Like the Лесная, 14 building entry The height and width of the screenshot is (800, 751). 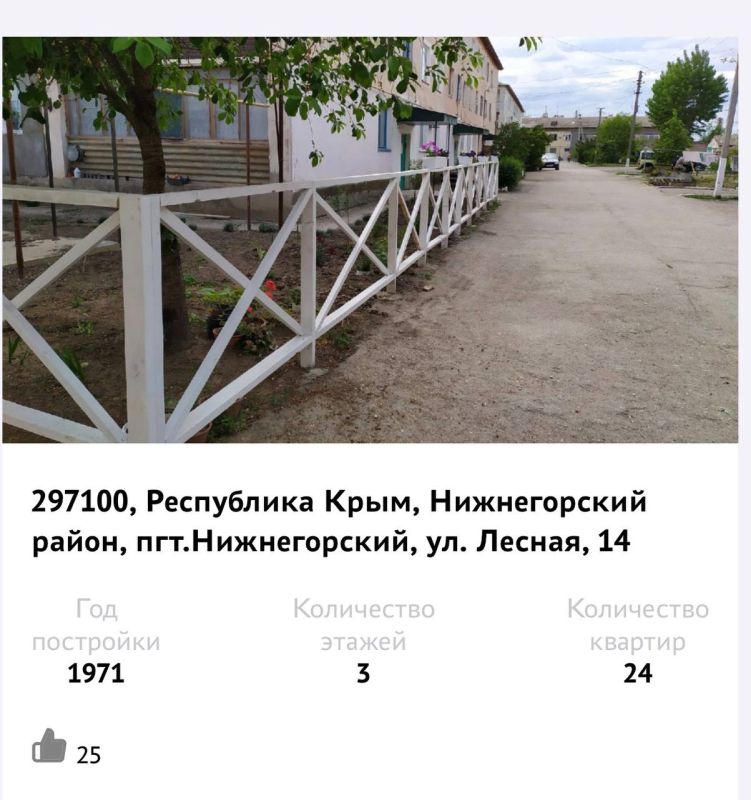[49, 746]
